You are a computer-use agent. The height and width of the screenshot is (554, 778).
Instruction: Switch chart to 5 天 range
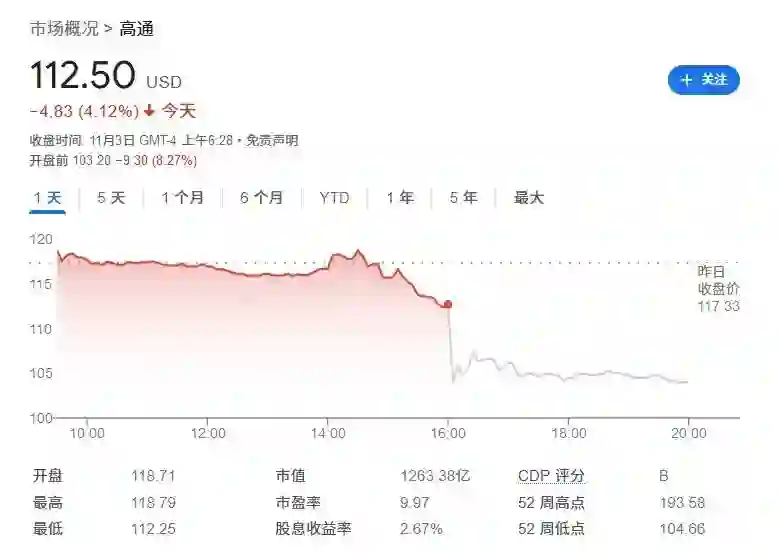pos(111,198)
